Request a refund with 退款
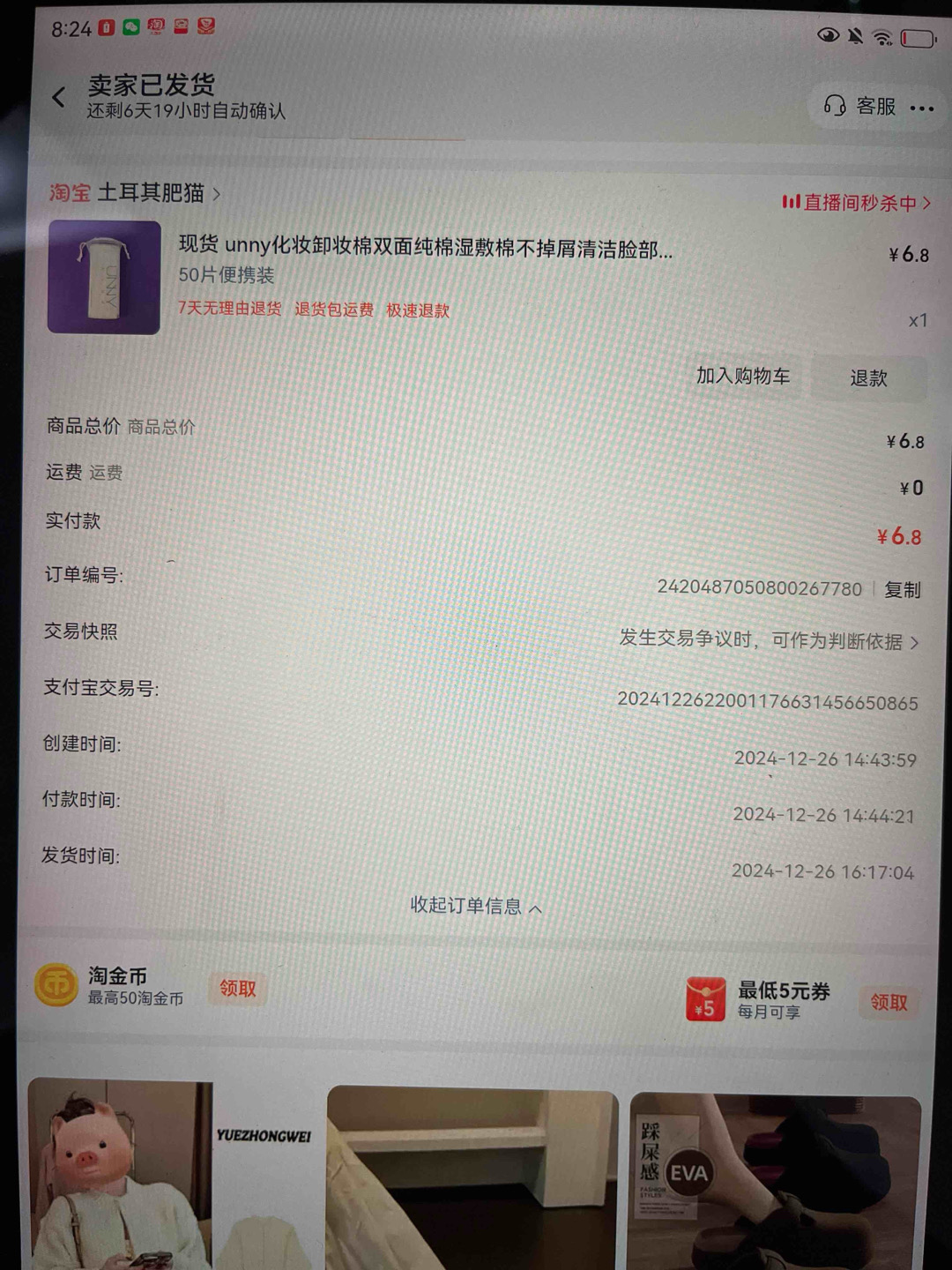The image size is (952, 1270). pyautogui.click(x=868, y=378)
